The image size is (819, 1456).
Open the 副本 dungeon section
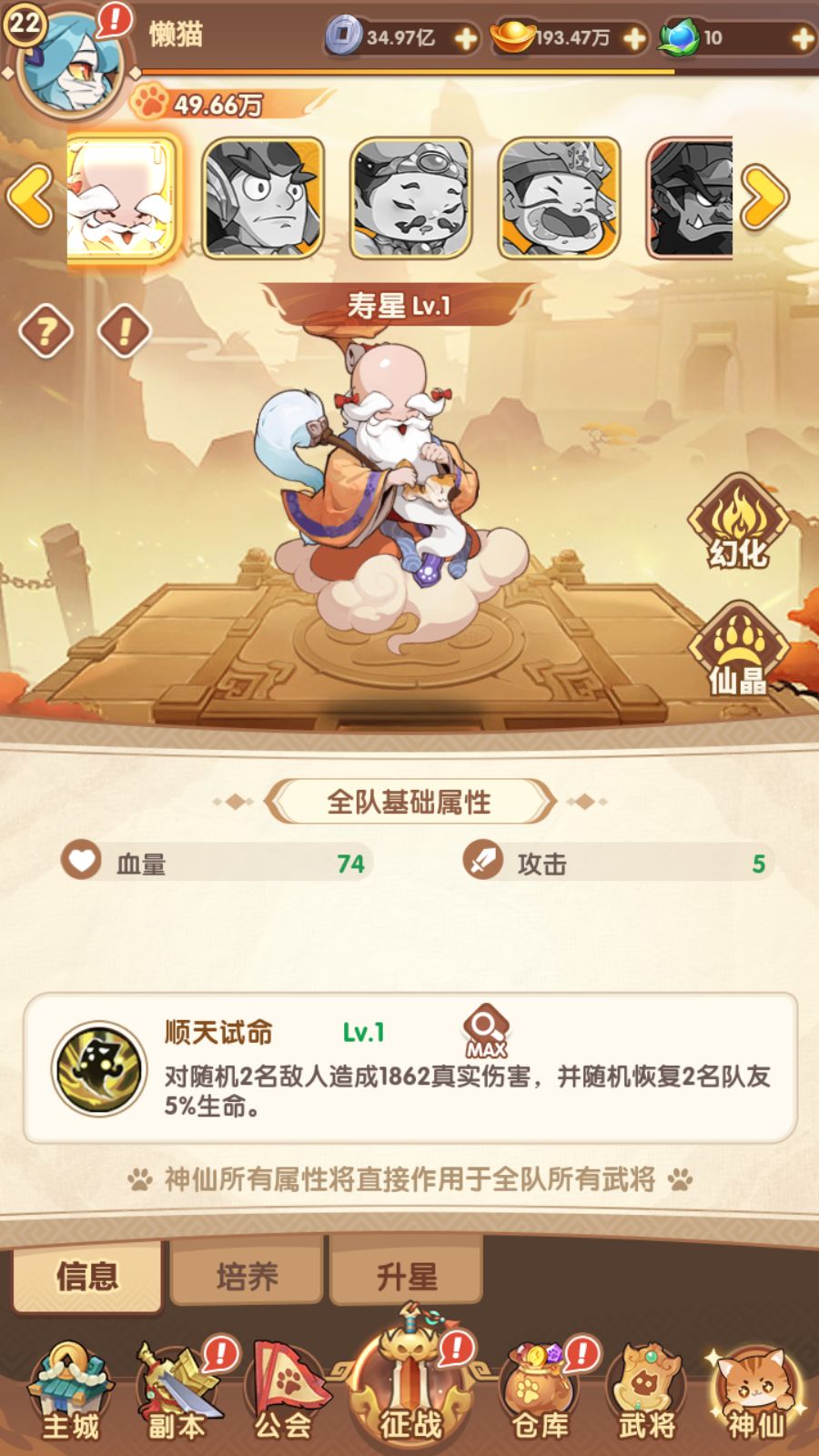[177, 1392]
